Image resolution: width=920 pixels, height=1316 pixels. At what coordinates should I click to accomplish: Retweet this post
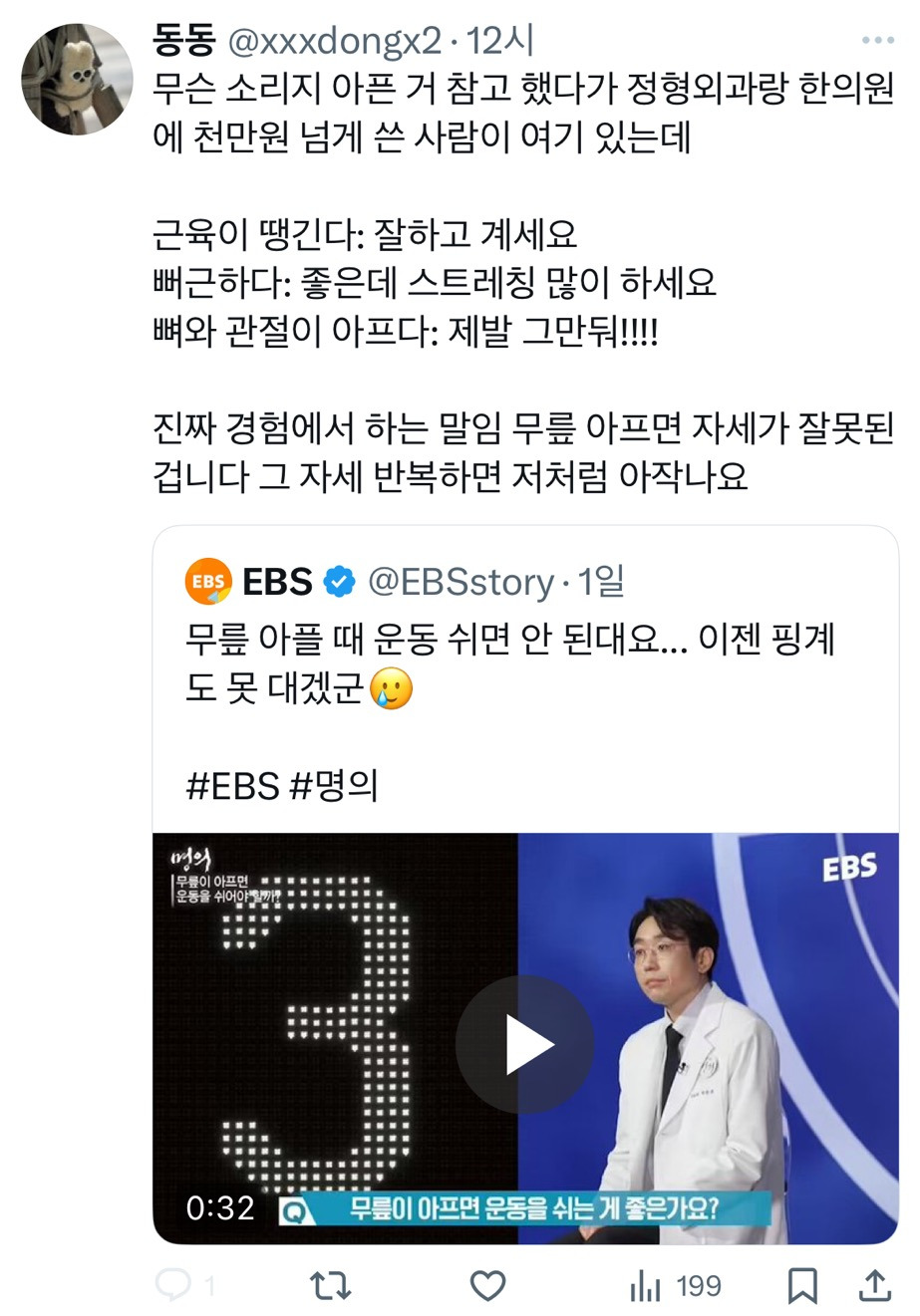point(330,1285)
